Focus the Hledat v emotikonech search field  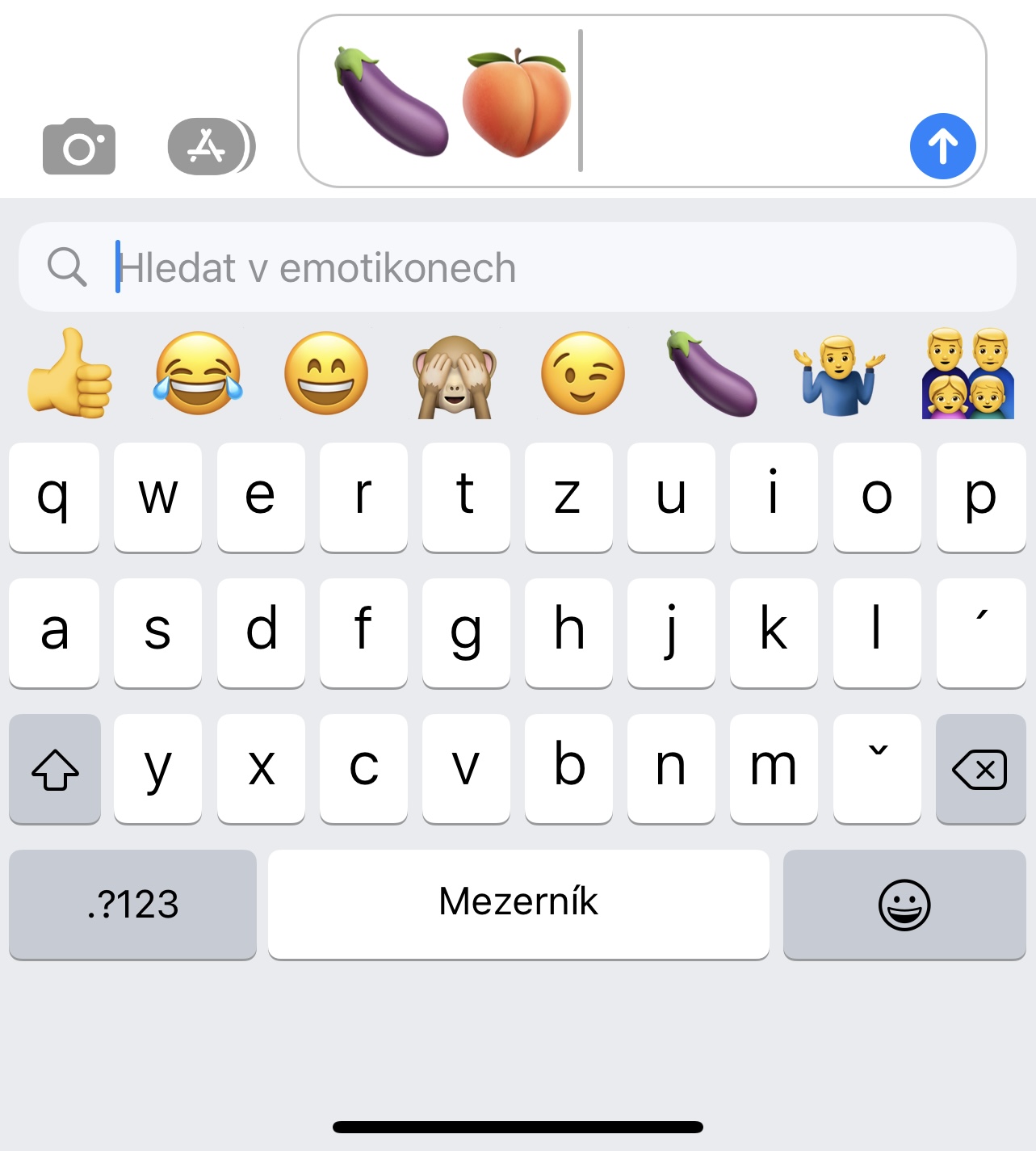click(x=517, y=267)
